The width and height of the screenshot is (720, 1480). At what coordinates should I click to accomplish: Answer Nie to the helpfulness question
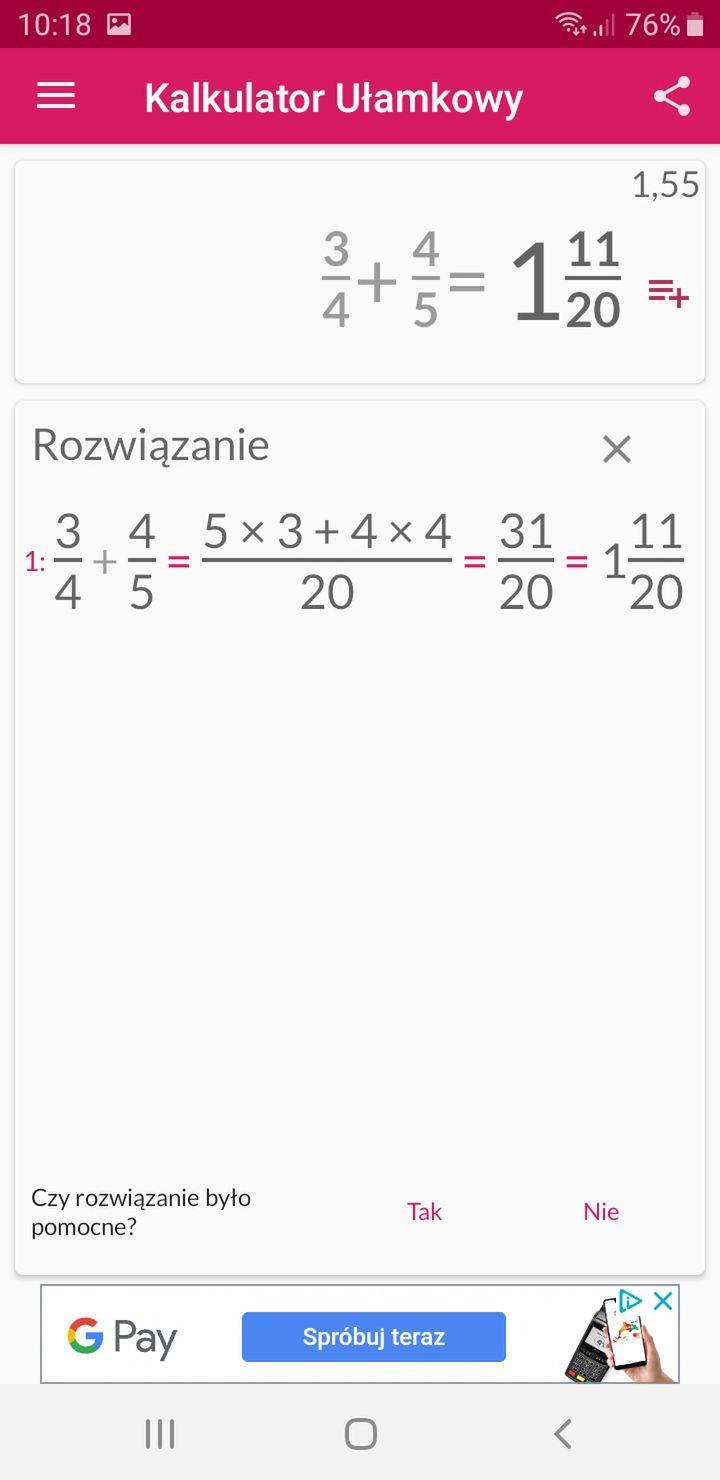[601, 1212]
